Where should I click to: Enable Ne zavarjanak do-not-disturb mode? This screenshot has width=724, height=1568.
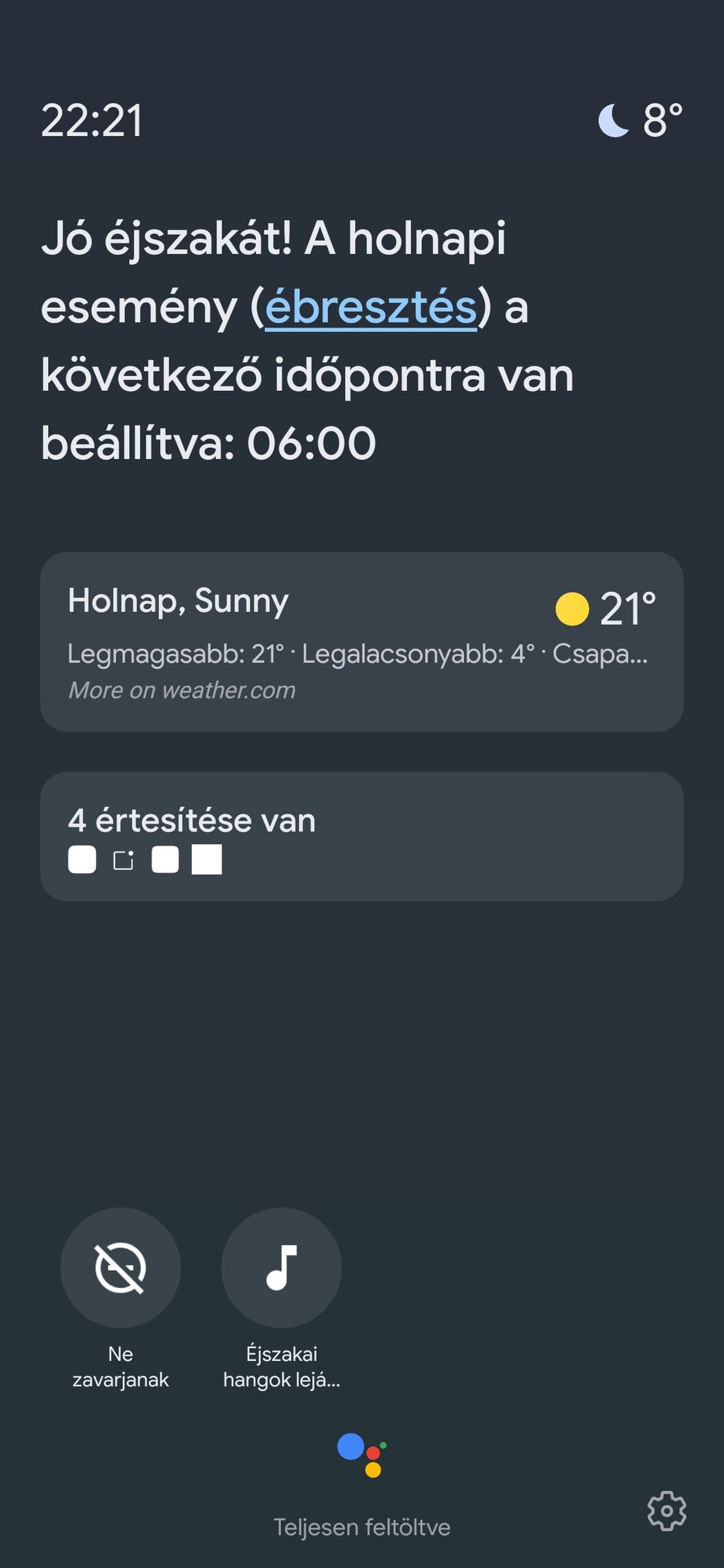point(121,1268)
